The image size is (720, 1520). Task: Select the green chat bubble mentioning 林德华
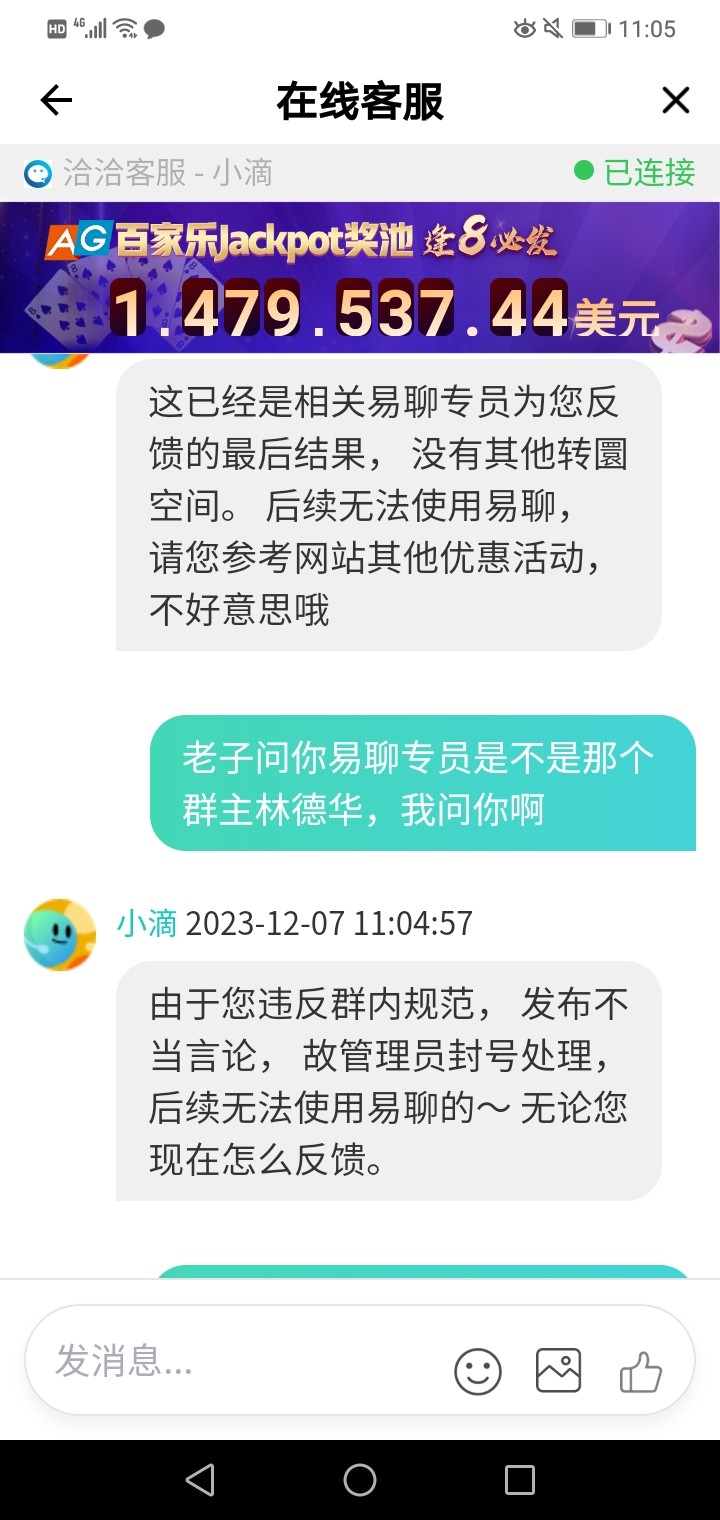(420, 783)
